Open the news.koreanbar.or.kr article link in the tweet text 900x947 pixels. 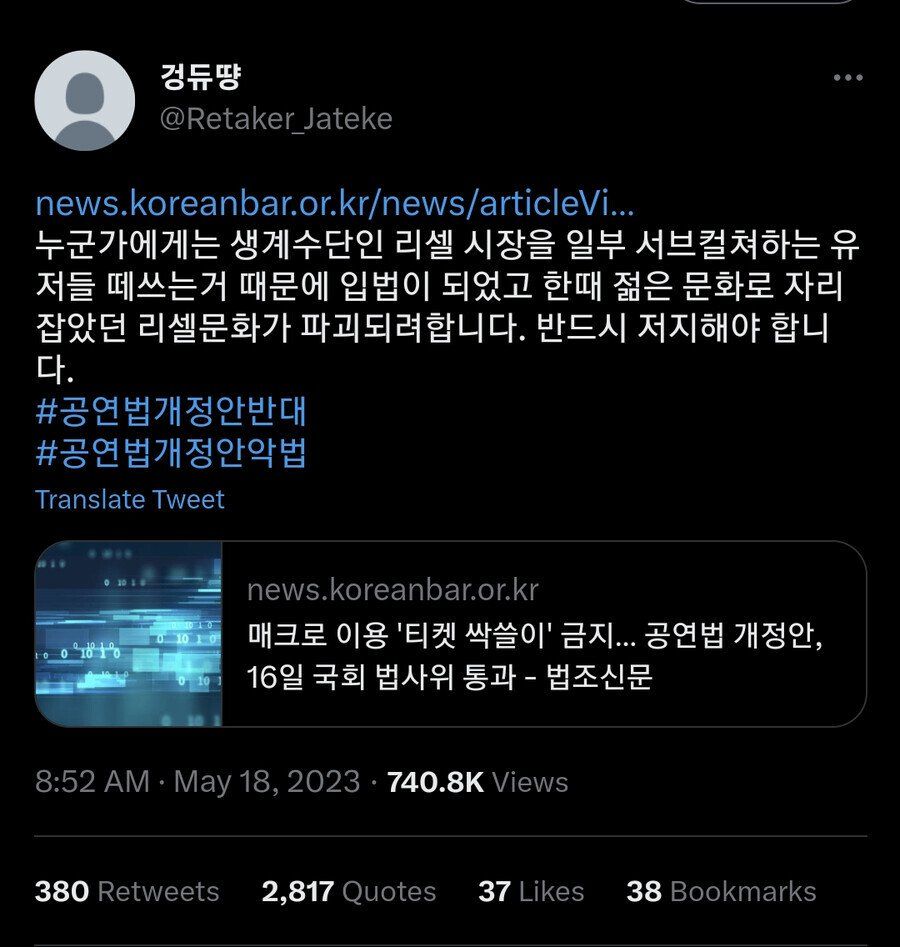[x=335, y=203]
